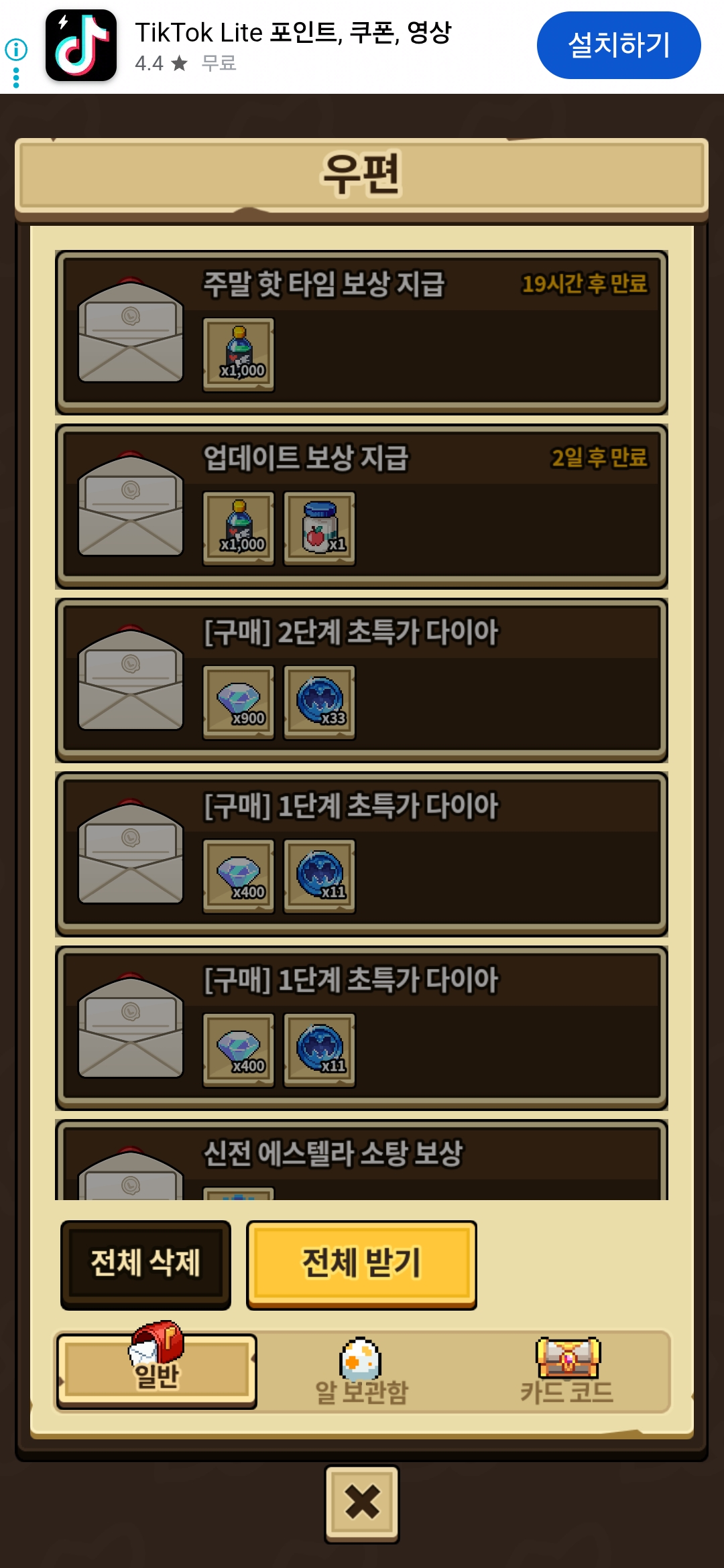Open the 신전 에스텔라 소탕 보상 mail

[x=361, y=1163]
